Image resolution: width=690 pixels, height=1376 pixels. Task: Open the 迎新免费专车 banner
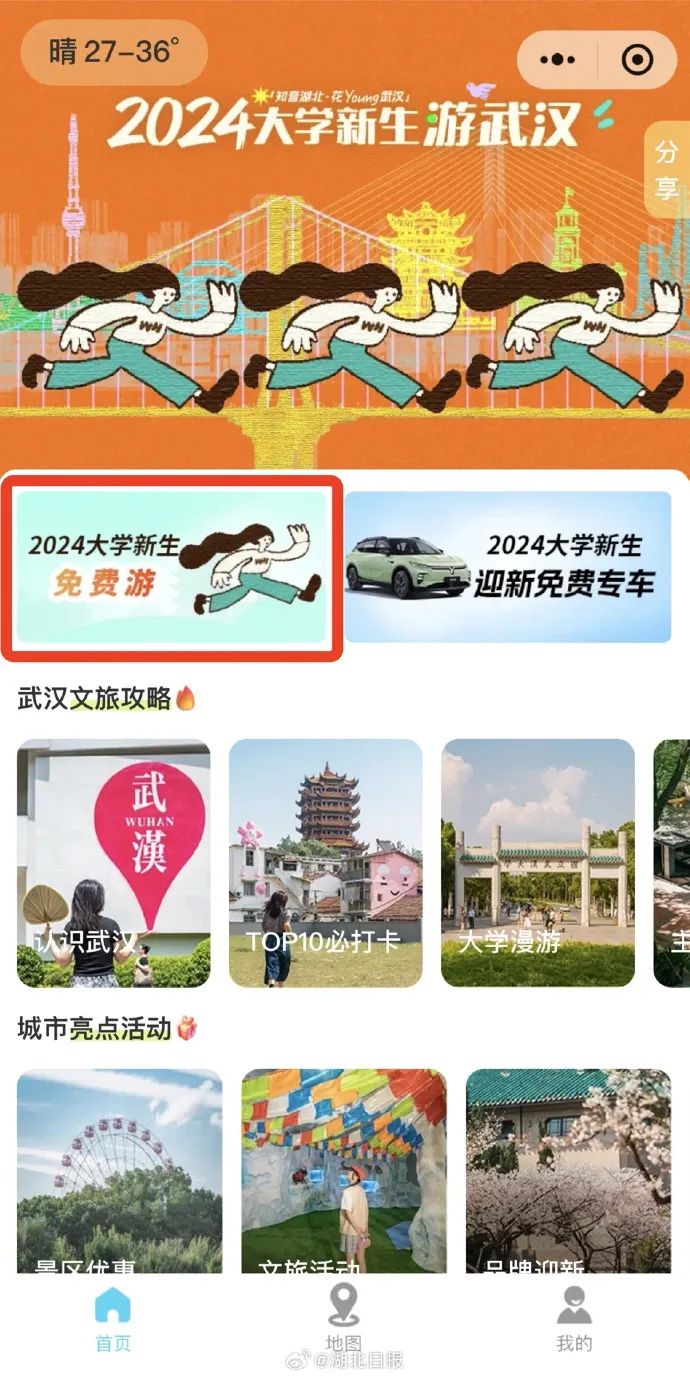pos(508,567)
